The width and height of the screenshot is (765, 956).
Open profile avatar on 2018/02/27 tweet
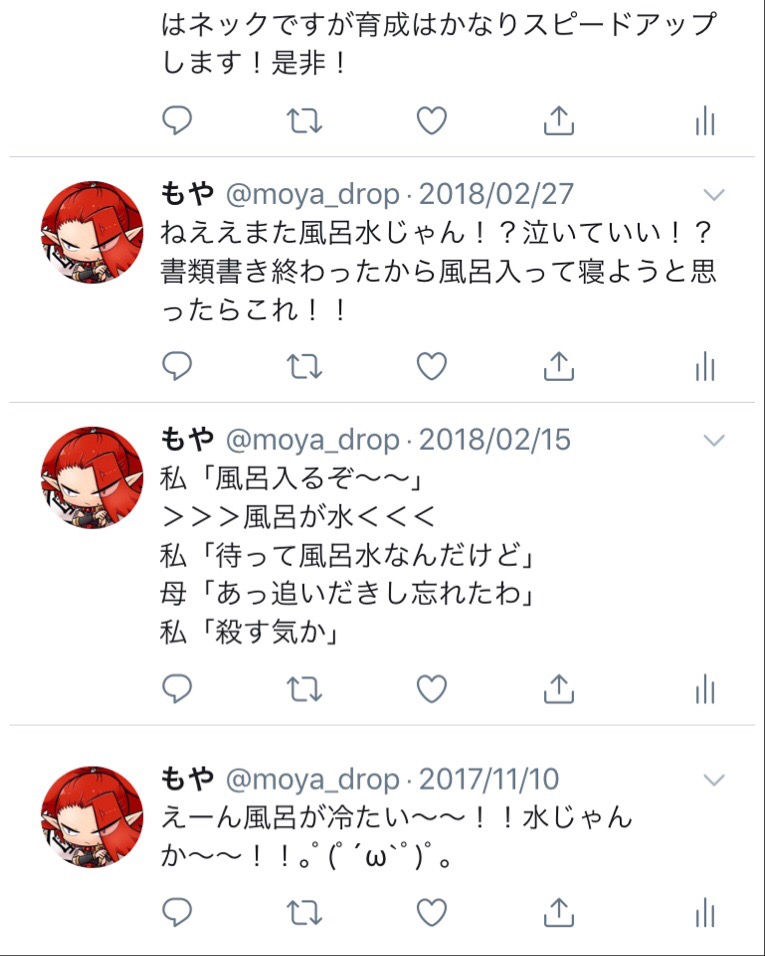pyautogui.click(x=91, y=232)
